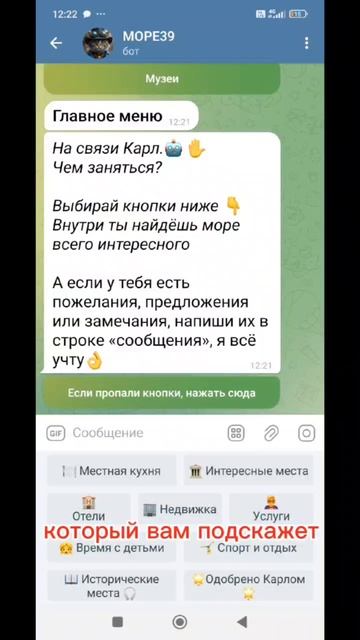This screenshot has height=640, width=360.
Task: Choose the Недвижка button
Action: point(180,509)
